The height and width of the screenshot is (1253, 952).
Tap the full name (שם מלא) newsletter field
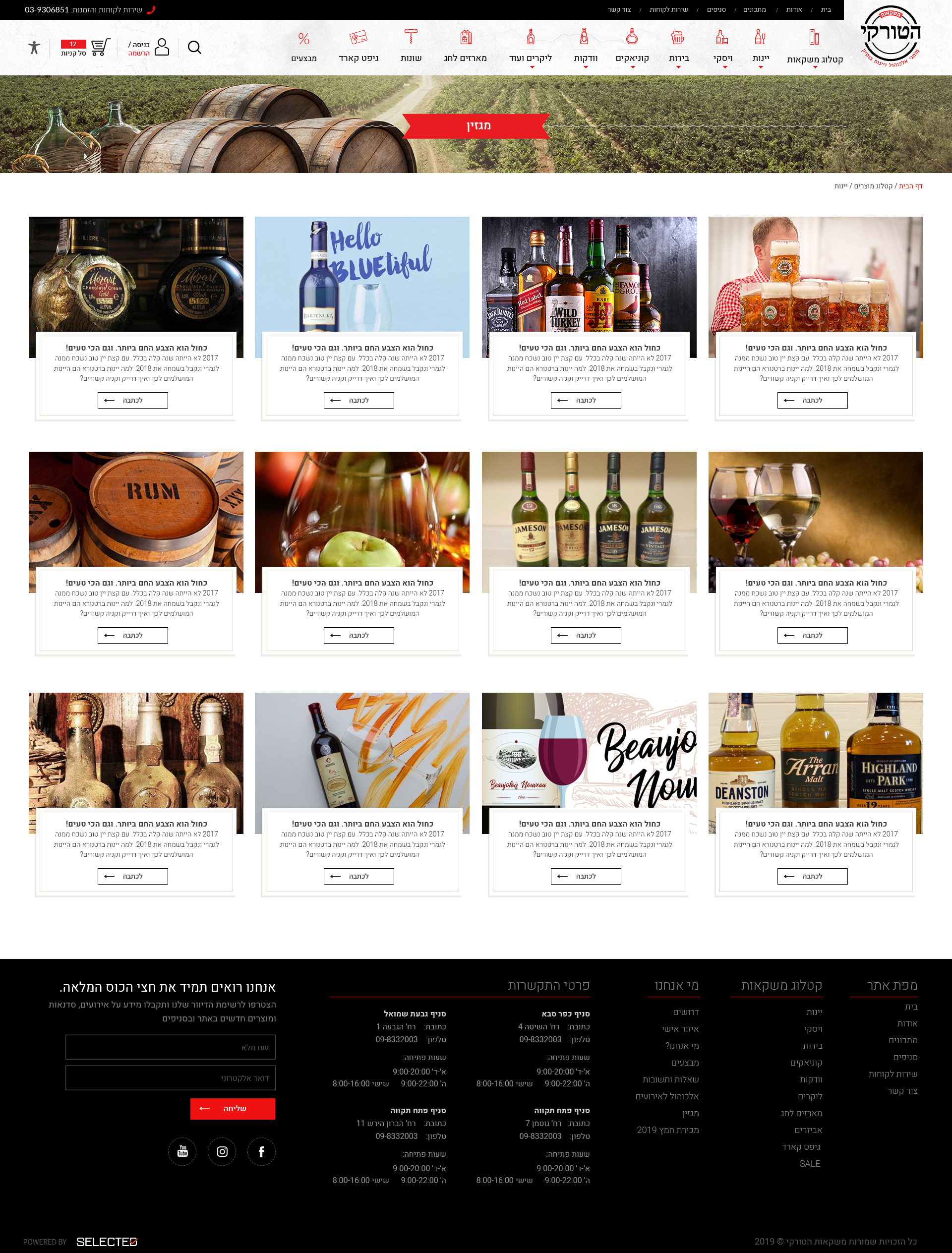click(171, 1047)
